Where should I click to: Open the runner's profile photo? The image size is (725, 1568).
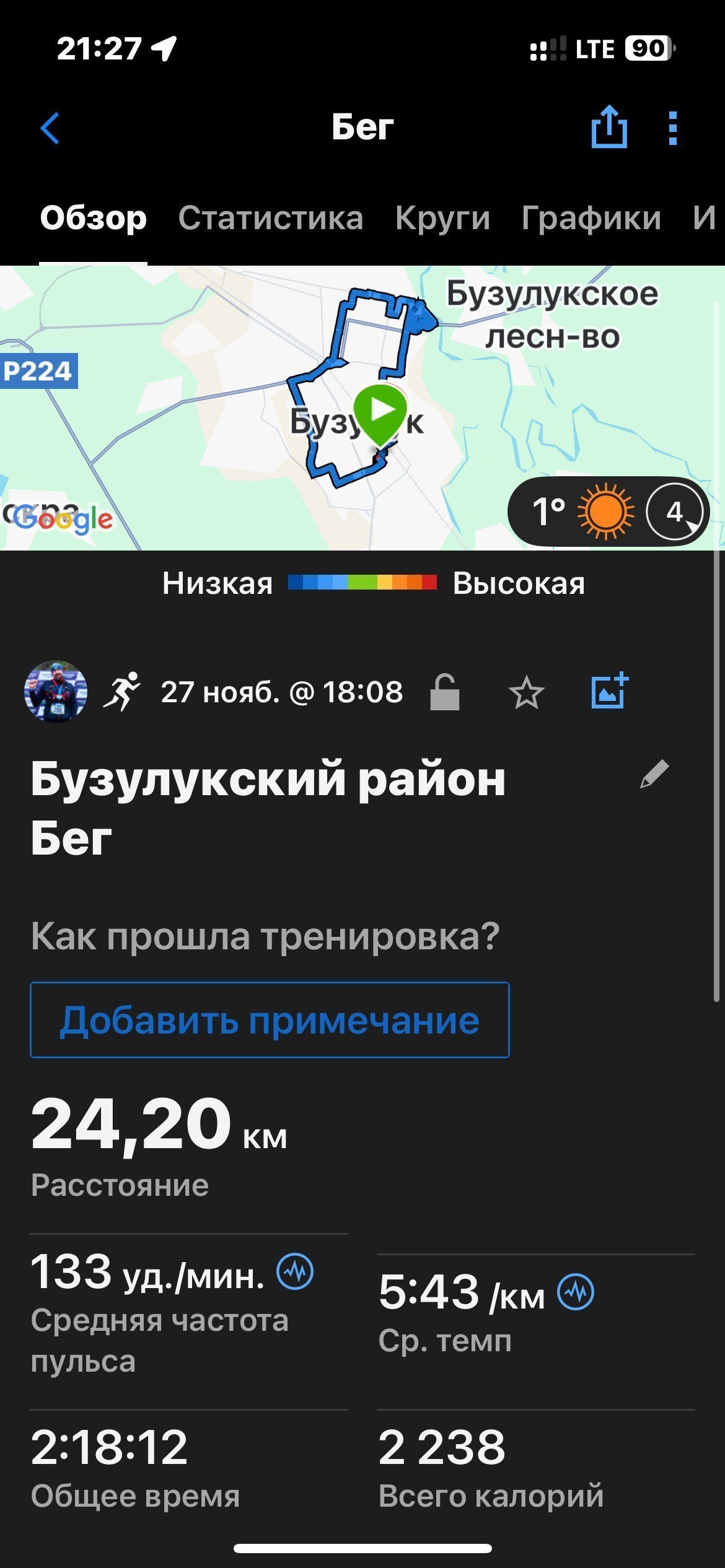coord(56,691)
